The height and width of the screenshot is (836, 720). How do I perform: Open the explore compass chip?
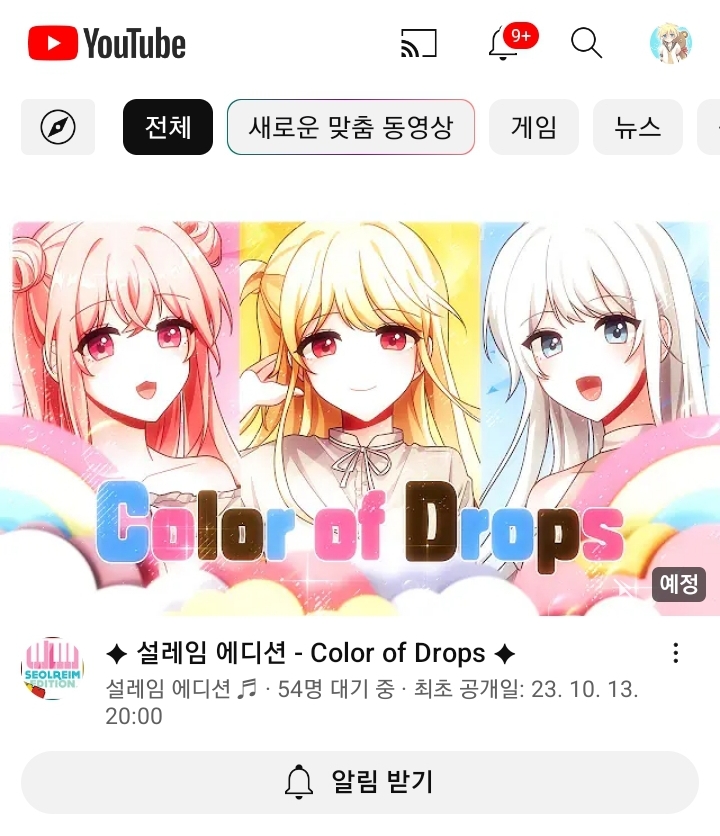(x=58, y=127)
